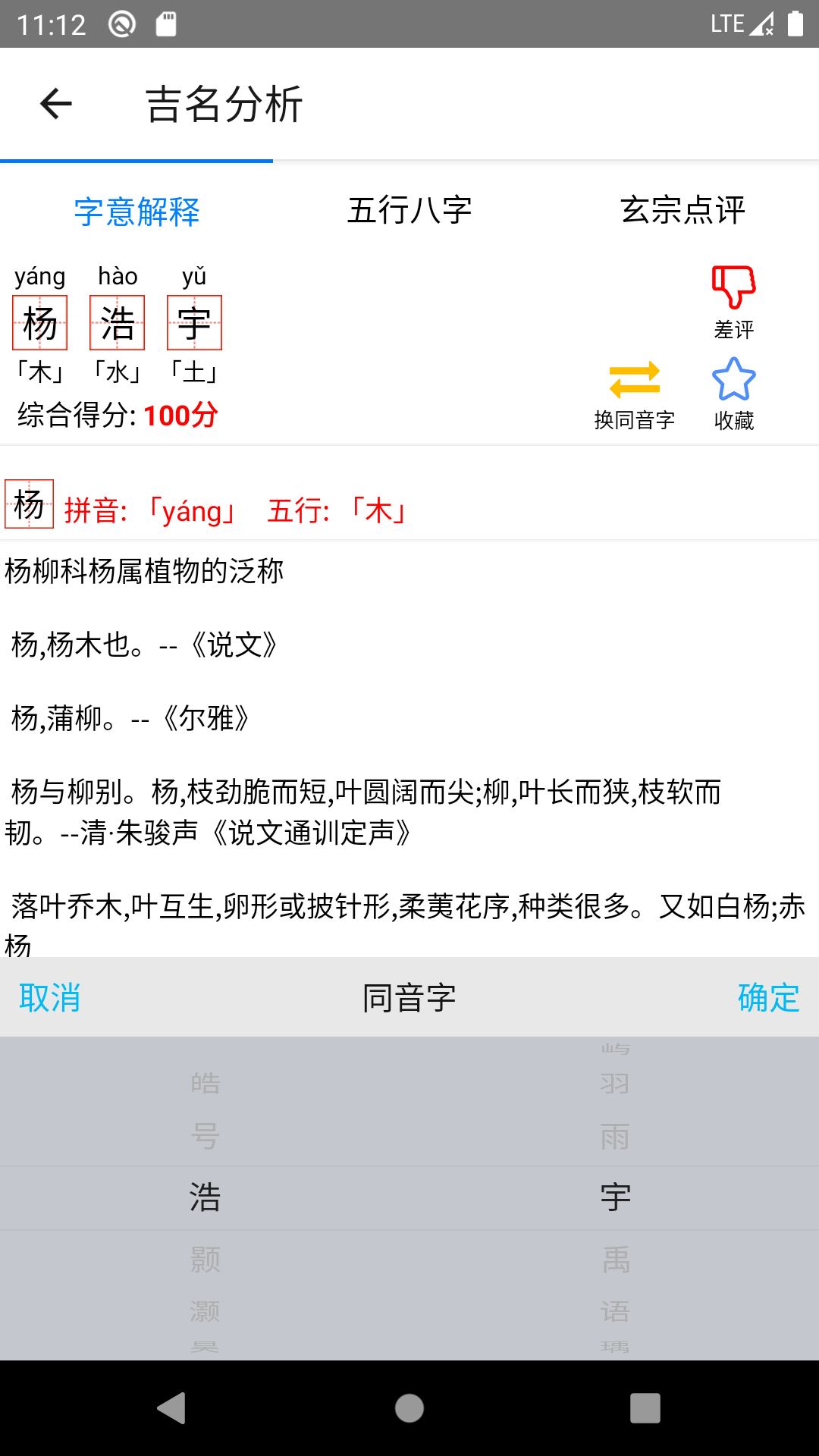Tap the system home button
Viewport: 819px width, 1456px height.
(x=409, y=1408)
